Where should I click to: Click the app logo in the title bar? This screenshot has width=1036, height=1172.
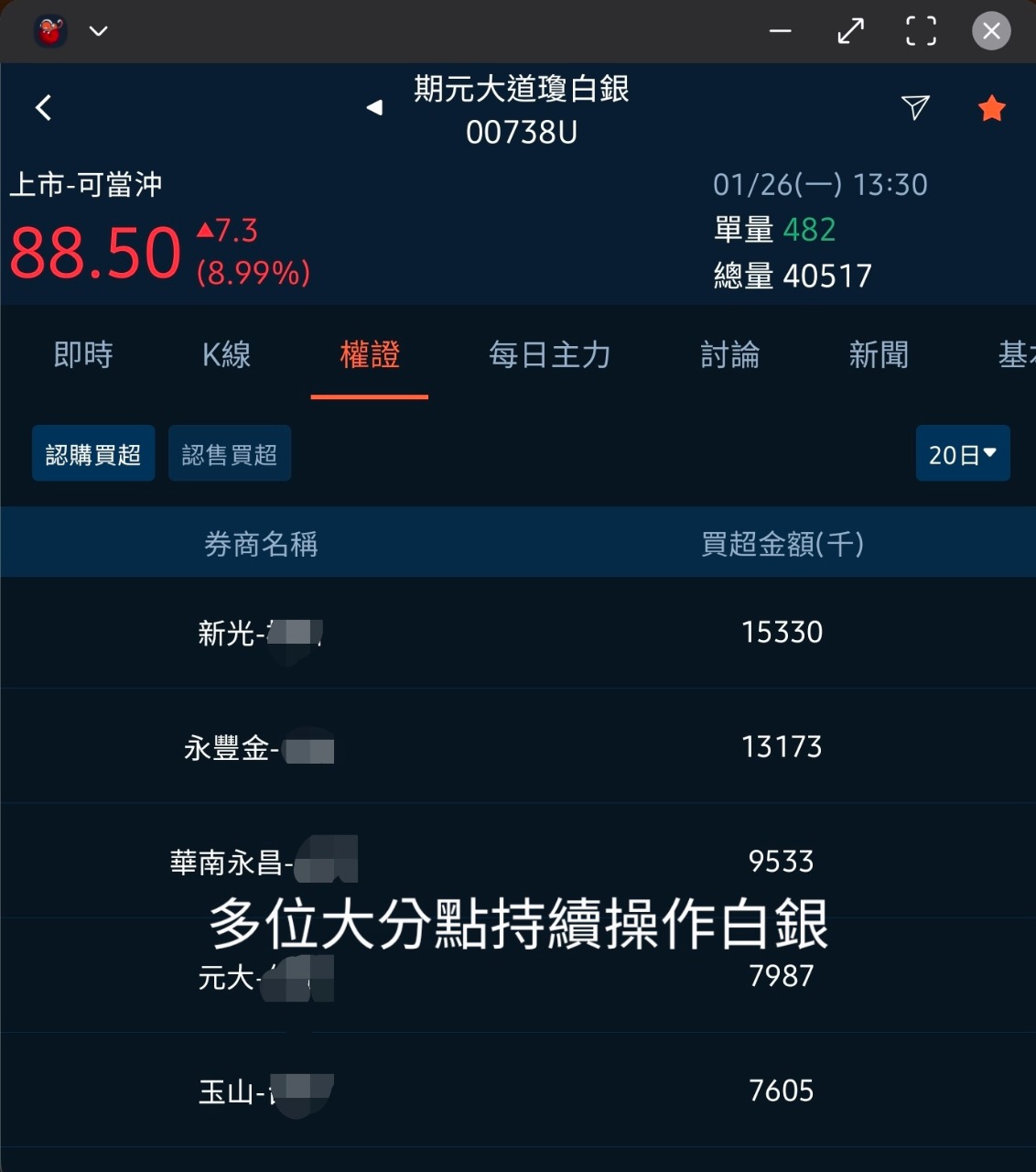pyautogui.click(x=50, y=30)
